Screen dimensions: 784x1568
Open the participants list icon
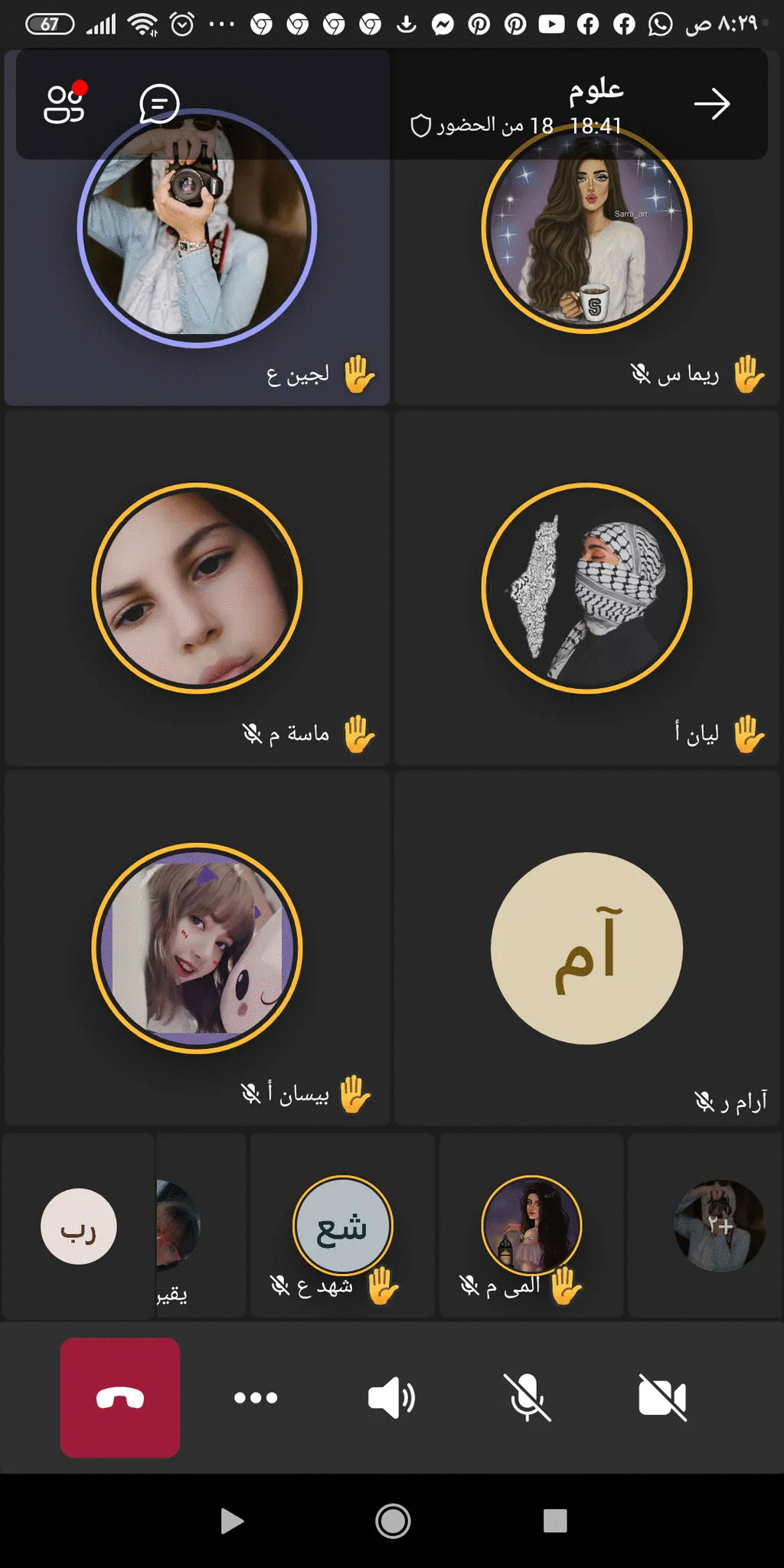(64, 103)
